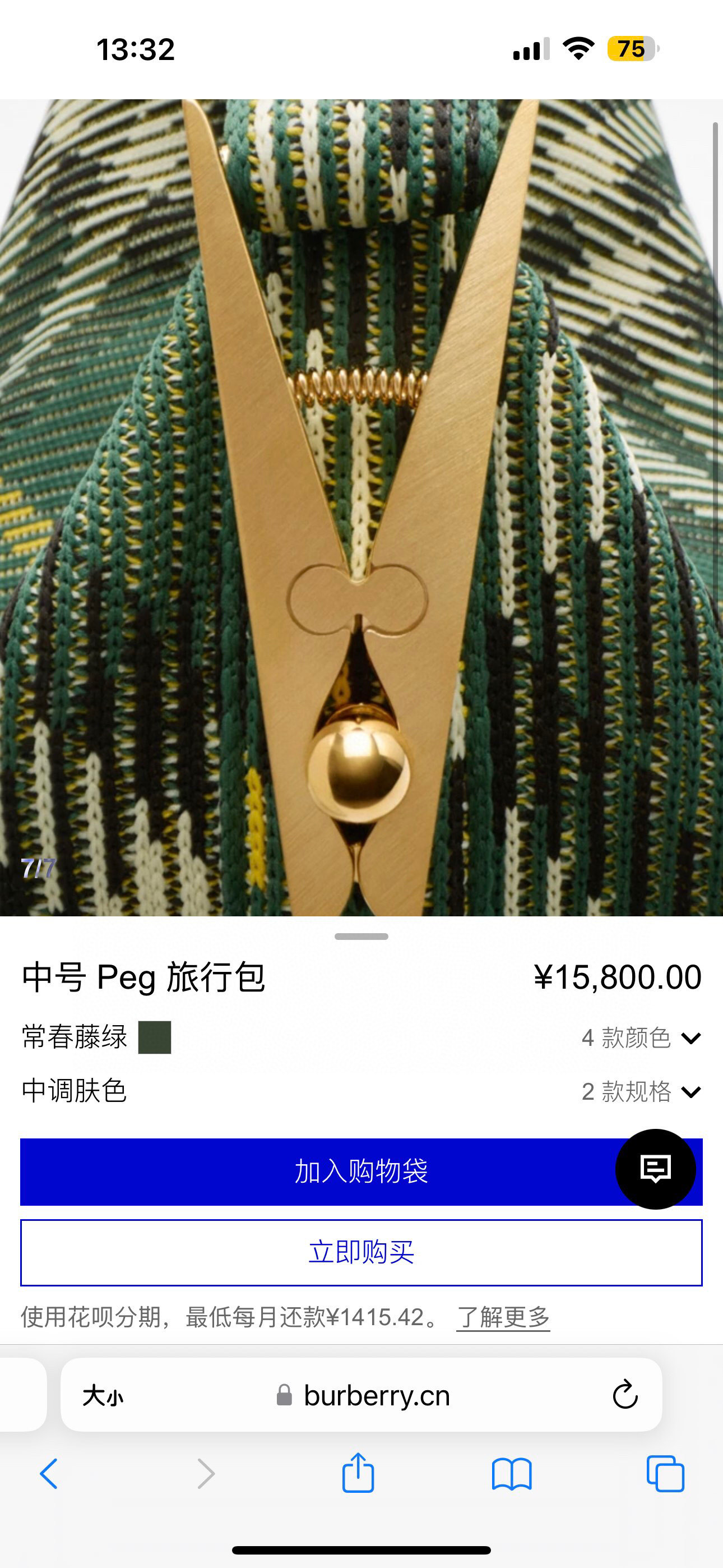Show all open Safari tabs
Screen dimensions: 723x1568
[665, 1474]
